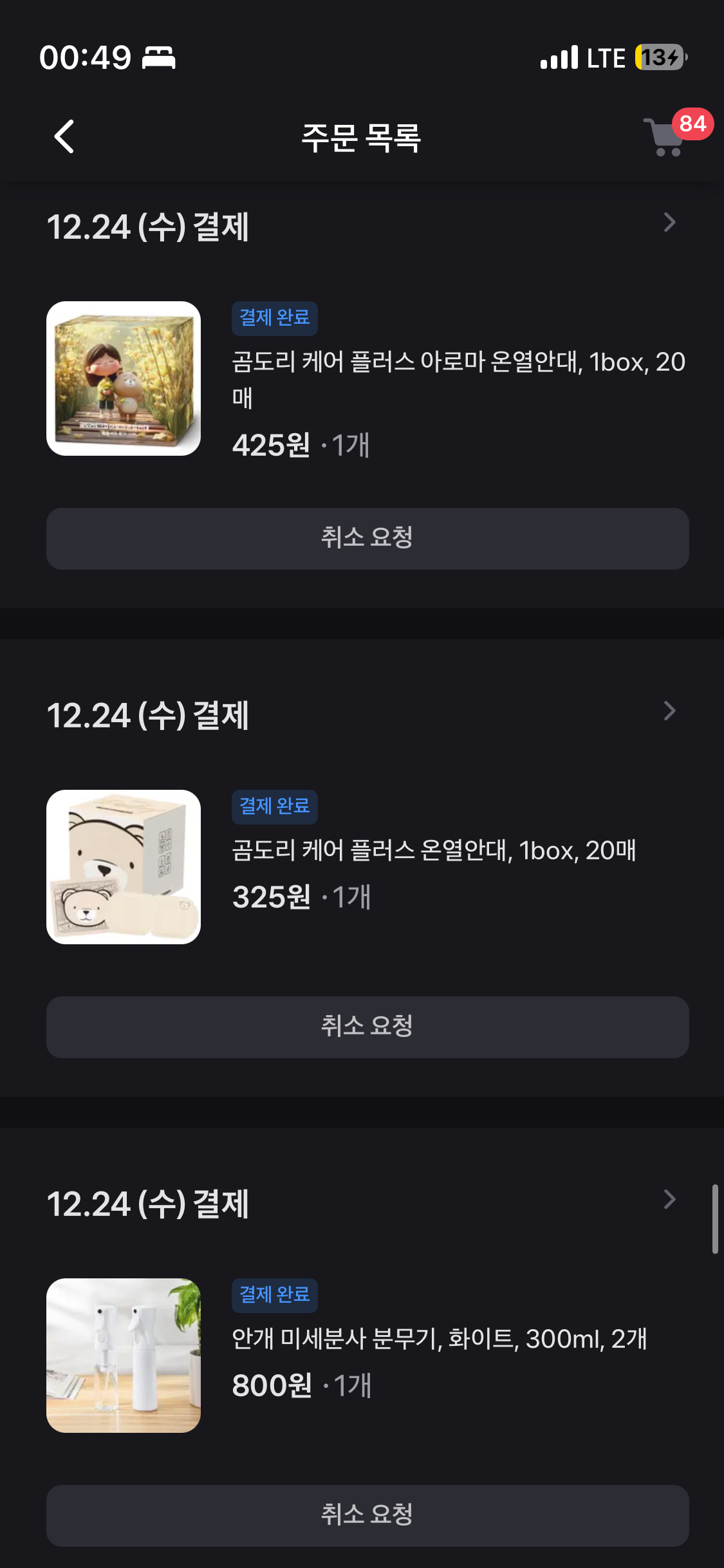
Task: Show order details above the 분무기 item
Action: [669, 1200]
